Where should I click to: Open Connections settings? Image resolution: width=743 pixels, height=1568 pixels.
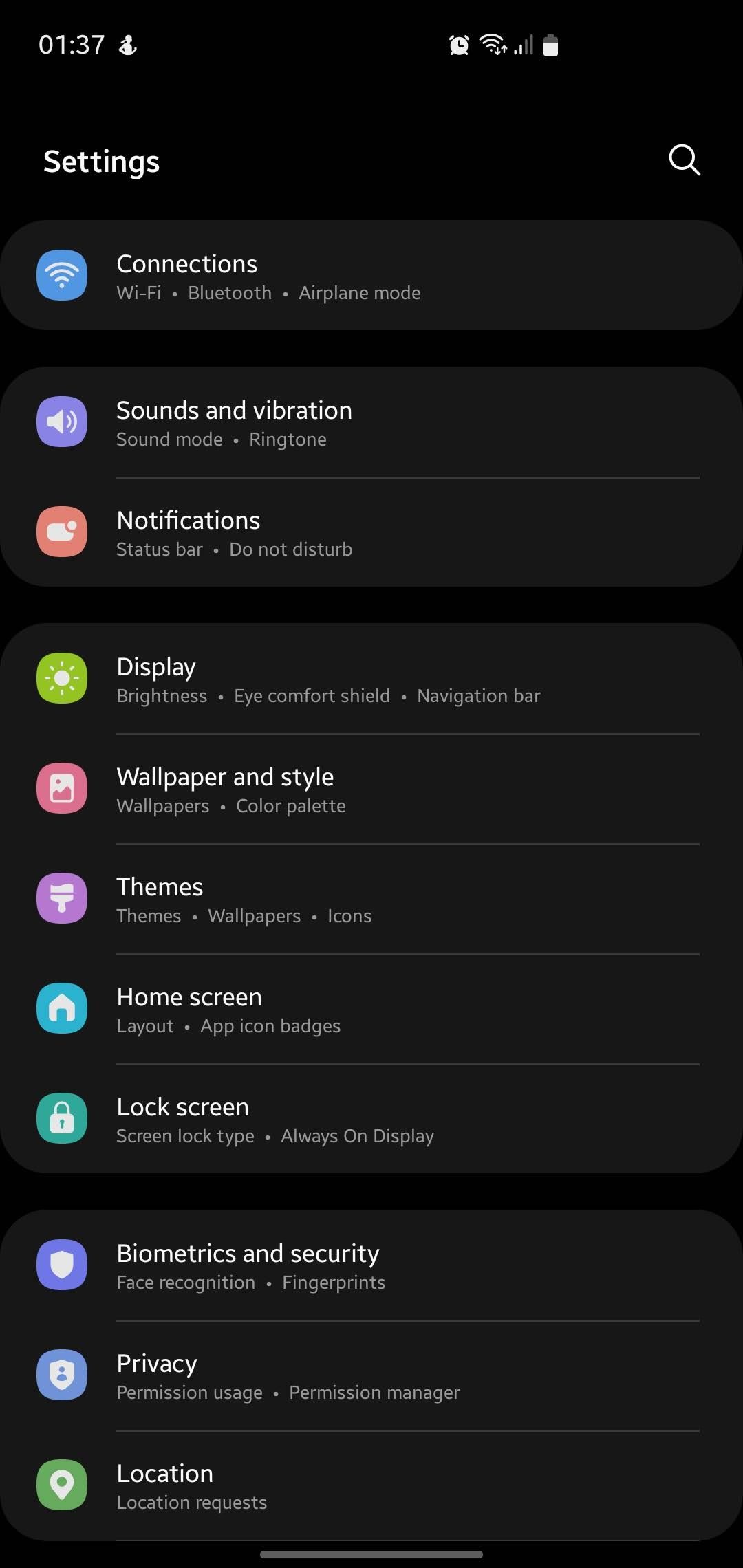[x=371, y=276]
